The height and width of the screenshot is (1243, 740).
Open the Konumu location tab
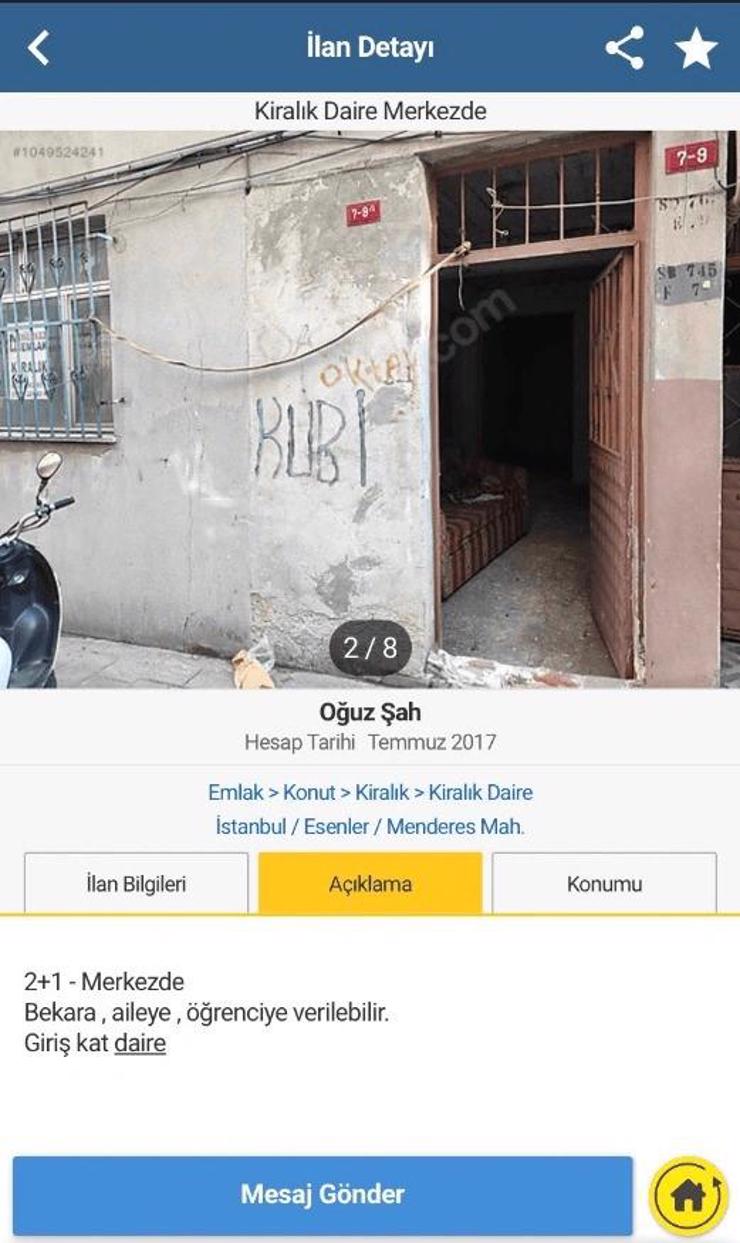point(604,884)
